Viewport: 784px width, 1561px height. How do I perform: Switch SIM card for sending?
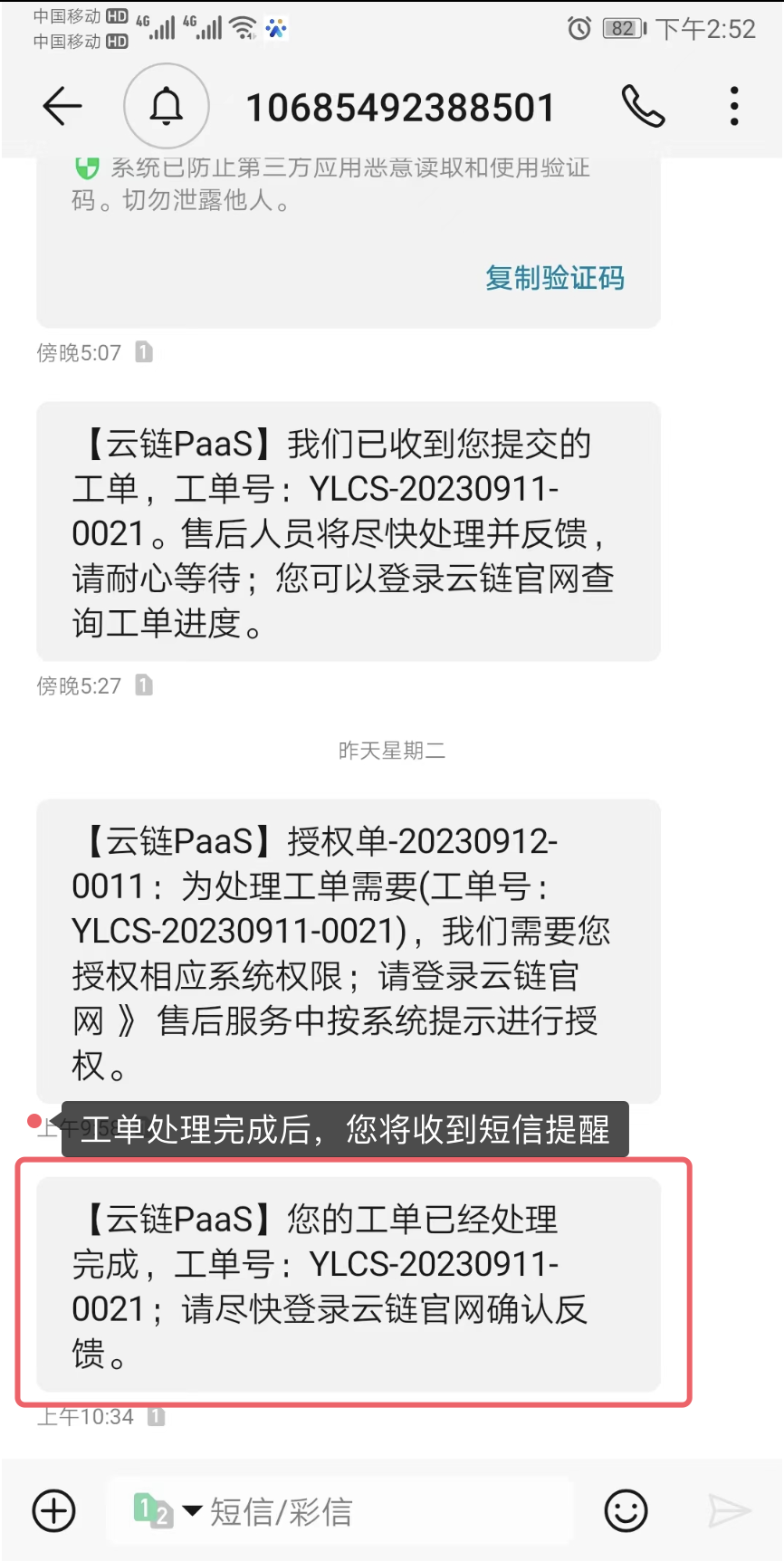[165, 1511]
